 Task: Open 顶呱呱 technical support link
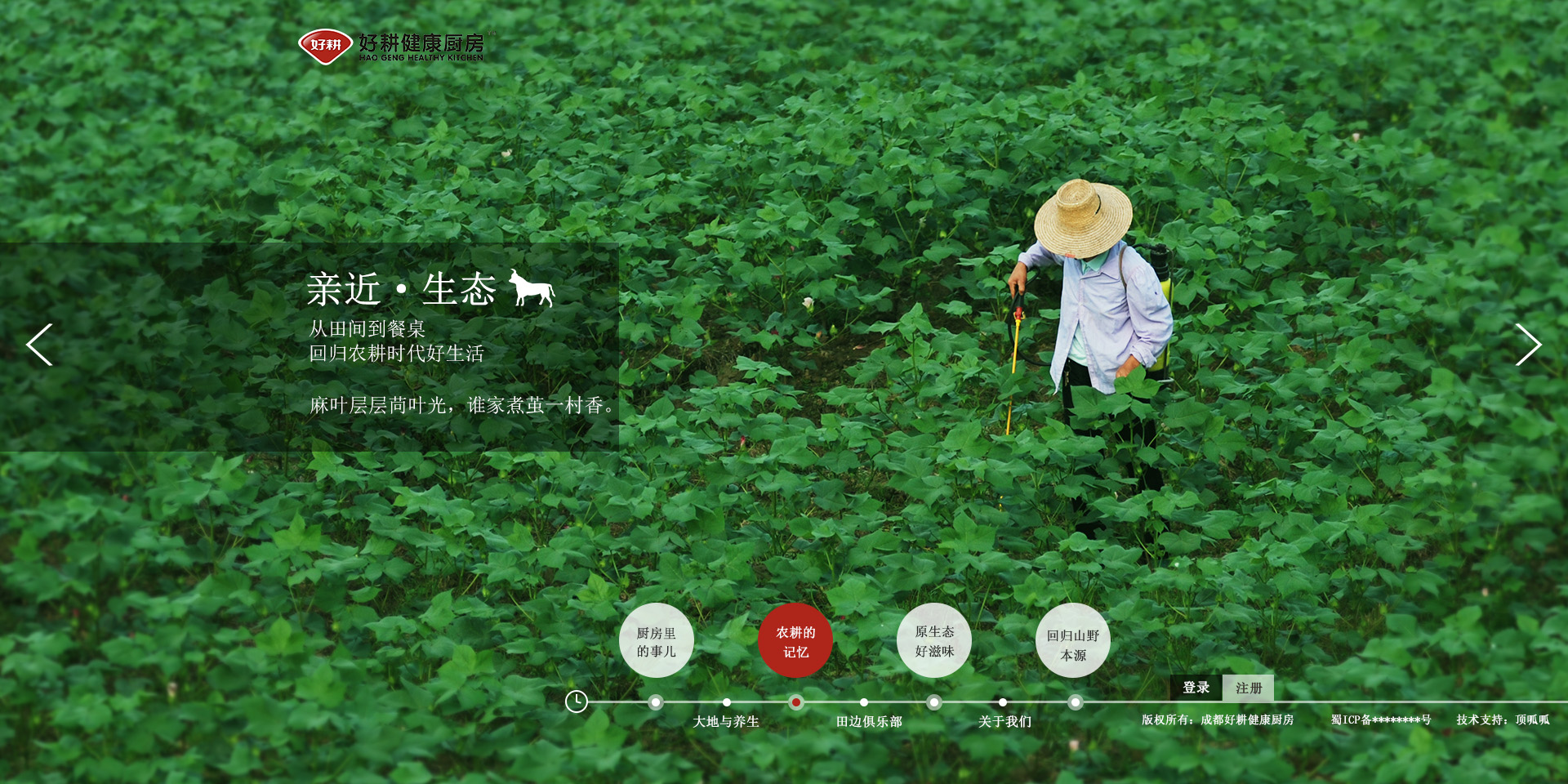(1532, 719)
